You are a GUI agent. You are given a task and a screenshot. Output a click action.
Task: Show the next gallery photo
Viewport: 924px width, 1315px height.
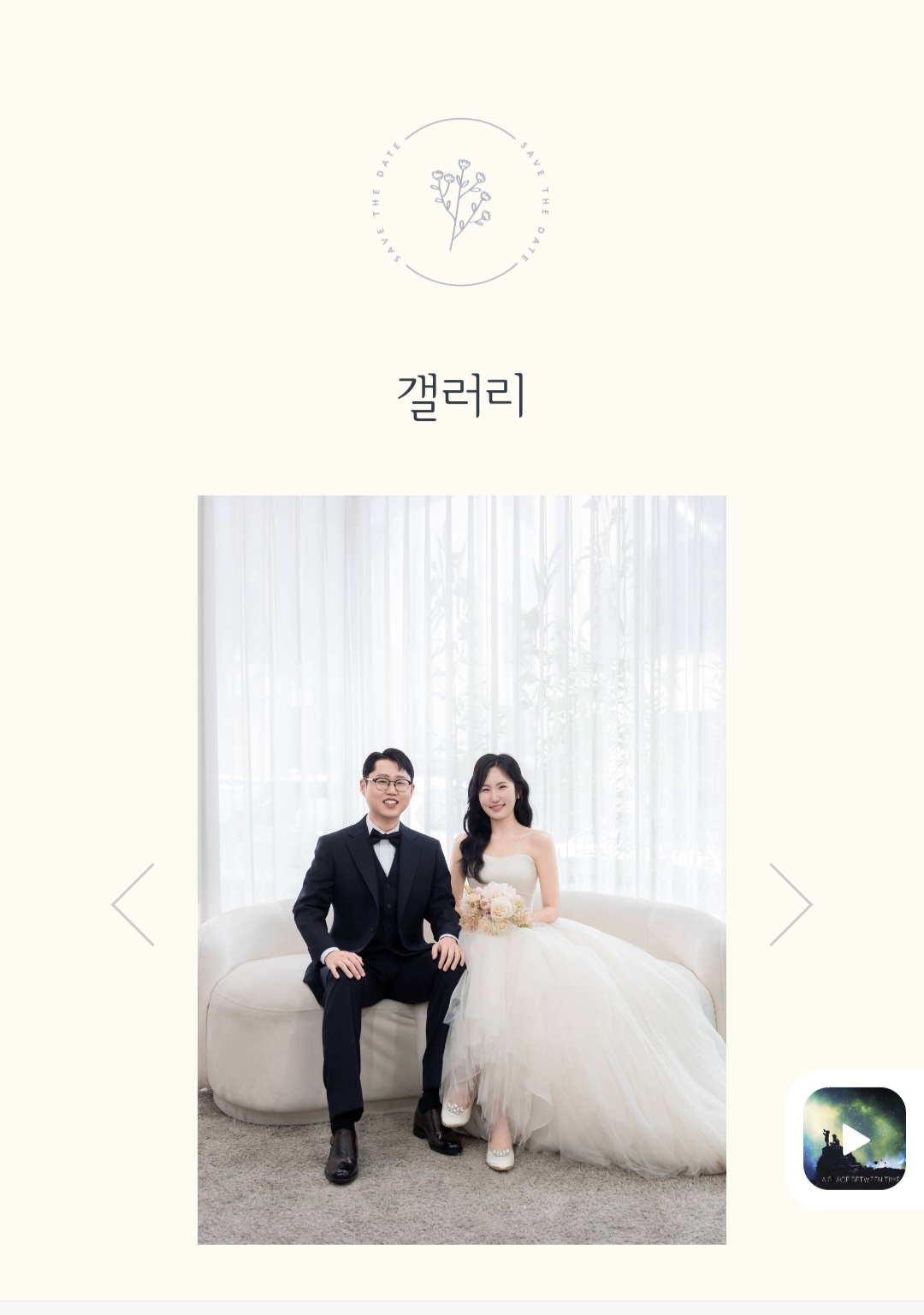pos(790,904)
